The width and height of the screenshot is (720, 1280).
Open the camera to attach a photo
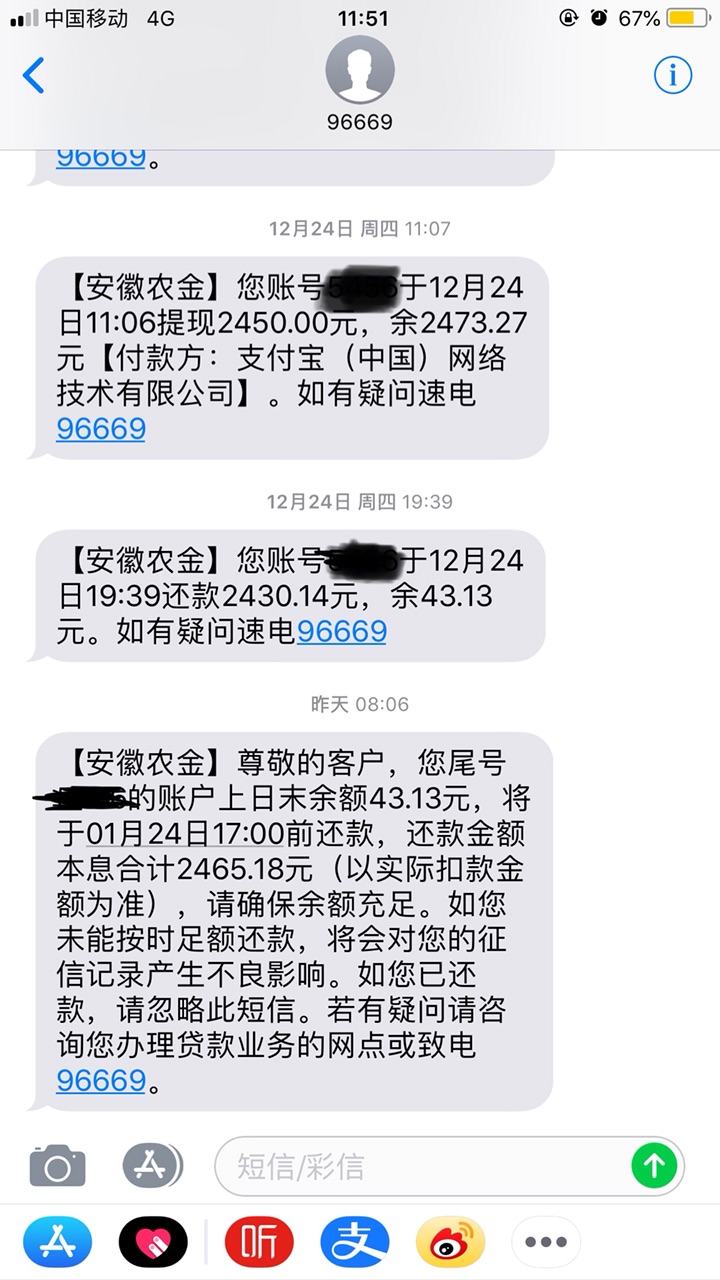pos(57,1166)
